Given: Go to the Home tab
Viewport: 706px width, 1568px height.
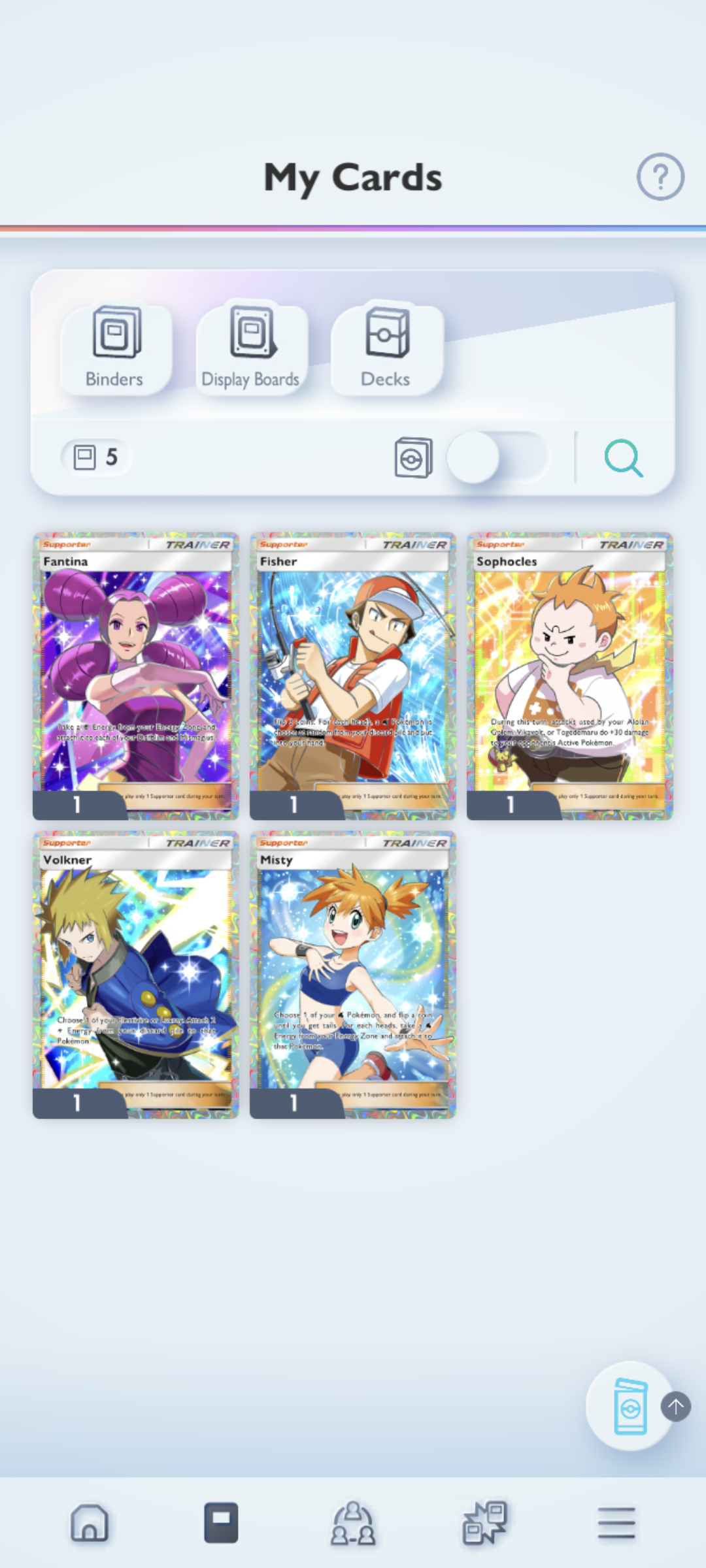Looking at the screenshot, I should (90, 1523).
